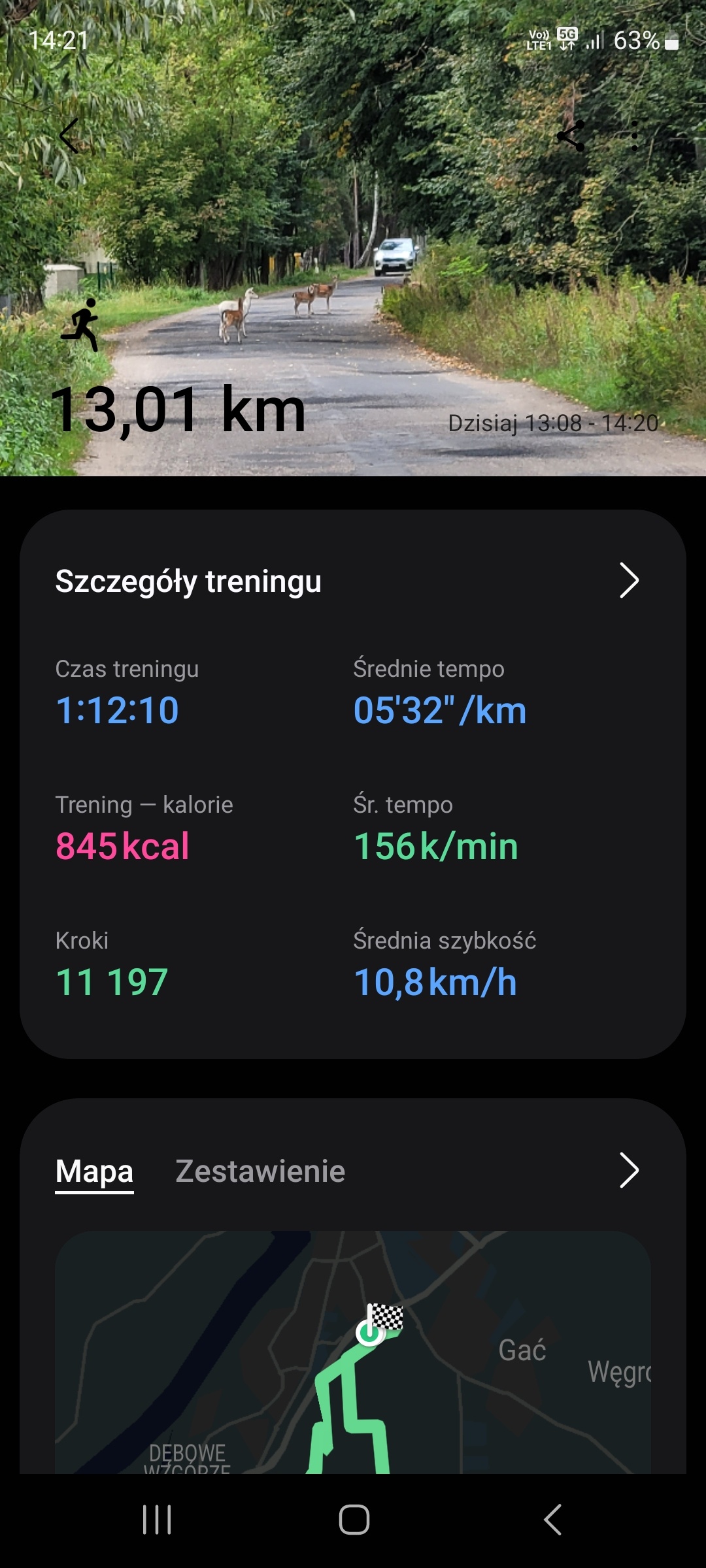Open the three-dot overflow menu
The image size is (706, 1568).
[634, 136]
